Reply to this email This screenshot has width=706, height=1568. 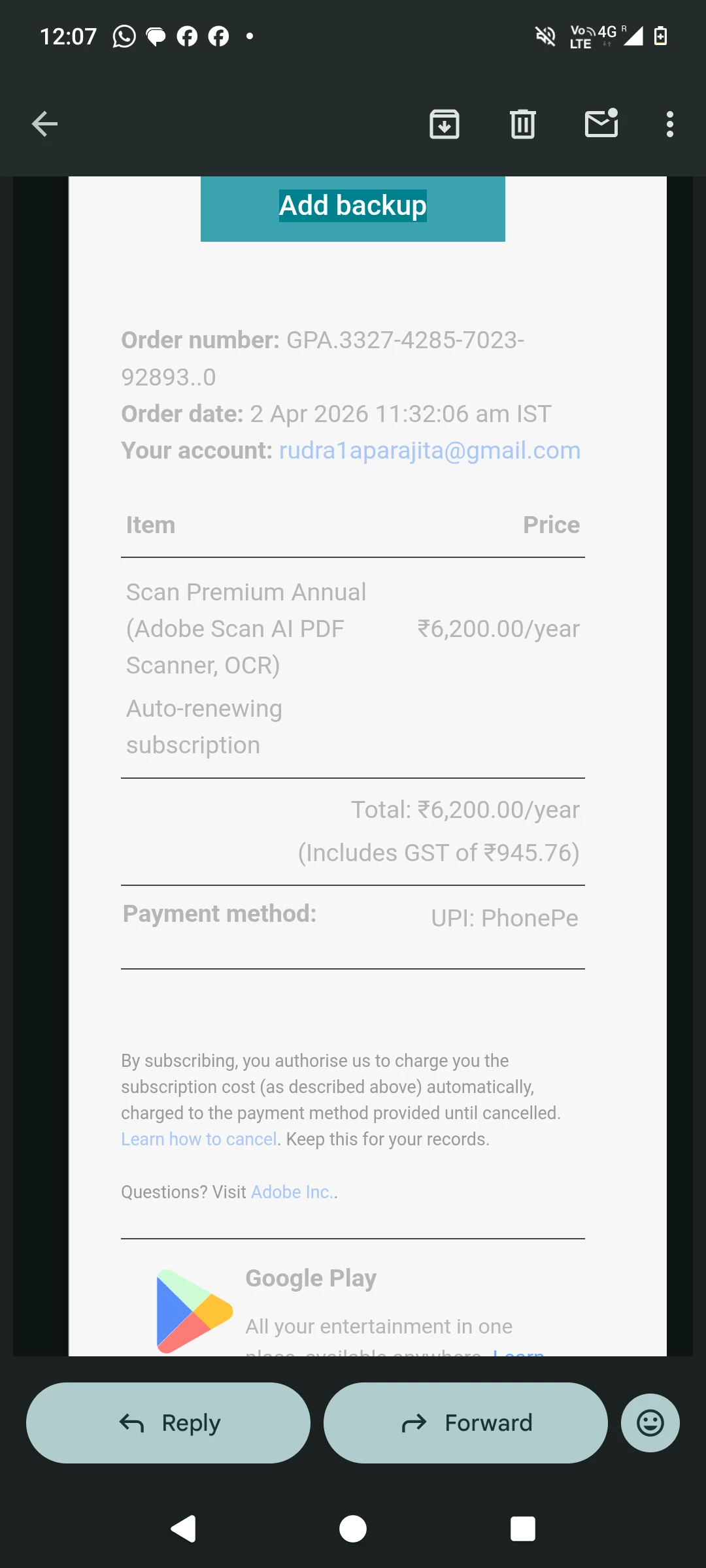pyautogui.click(x=168, y=1423)
